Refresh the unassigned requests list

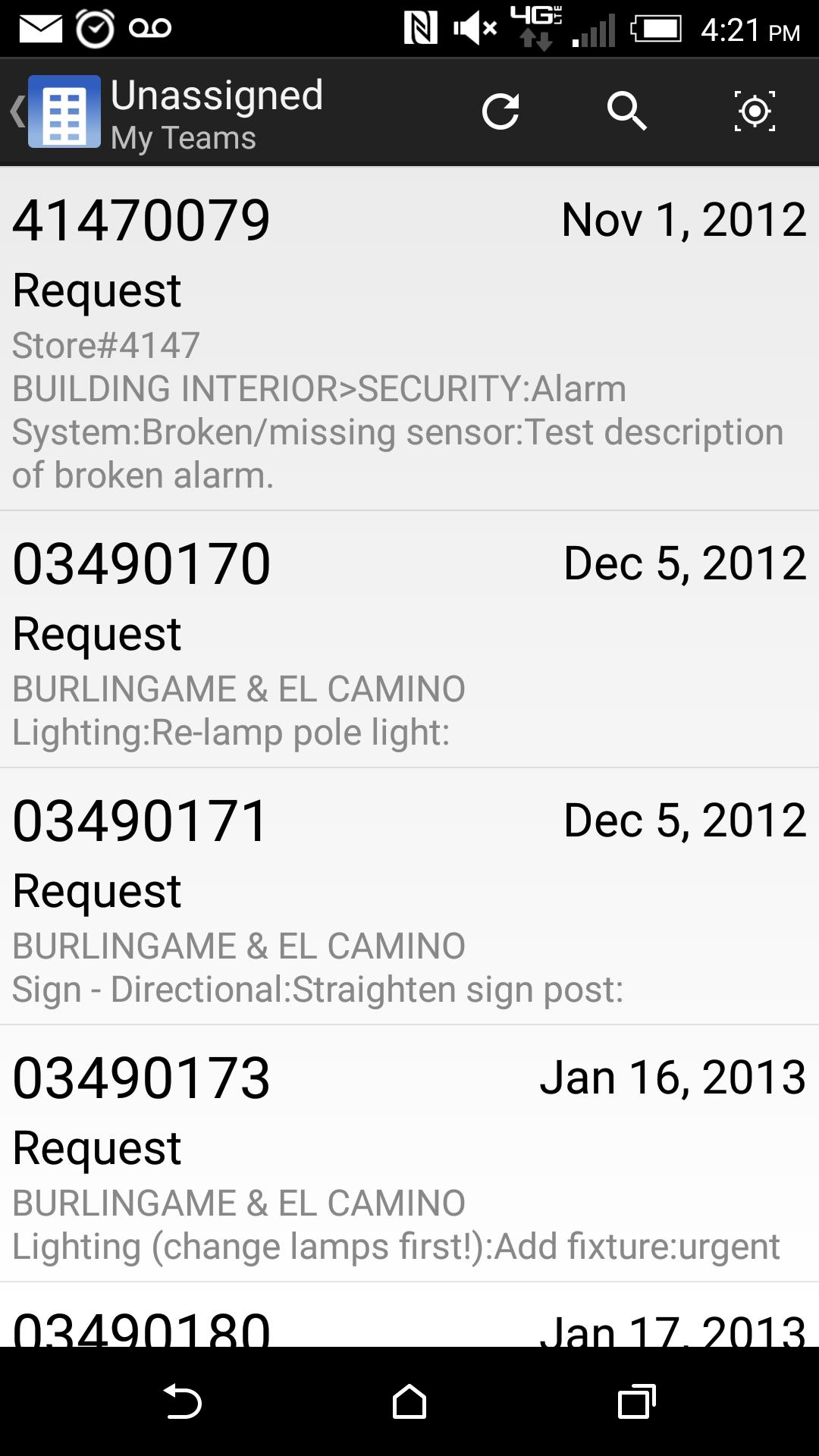click(x=500, y=111)
